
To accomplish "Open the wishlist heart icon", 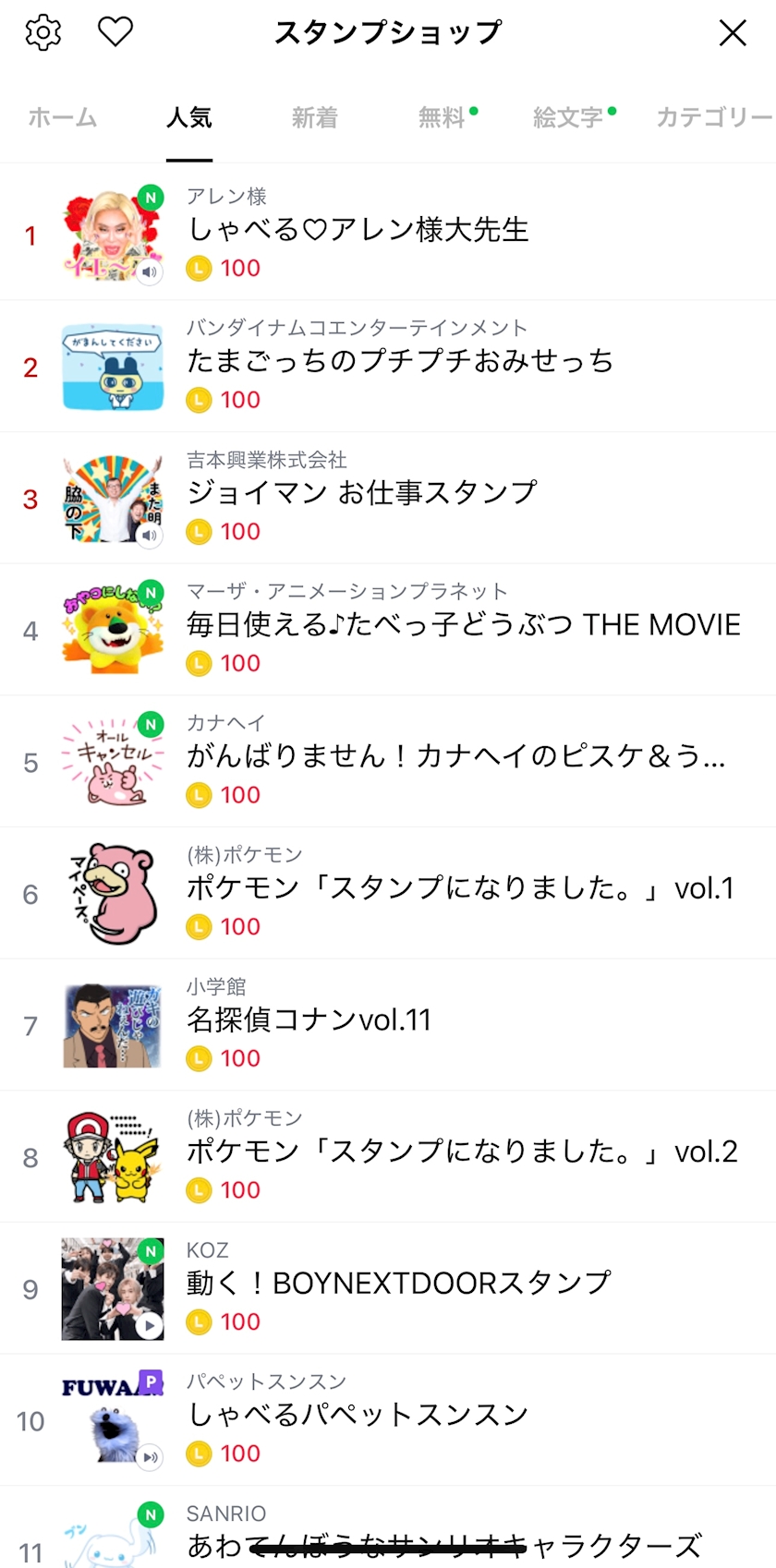I will pyautogui.click(x=115, y=32).
